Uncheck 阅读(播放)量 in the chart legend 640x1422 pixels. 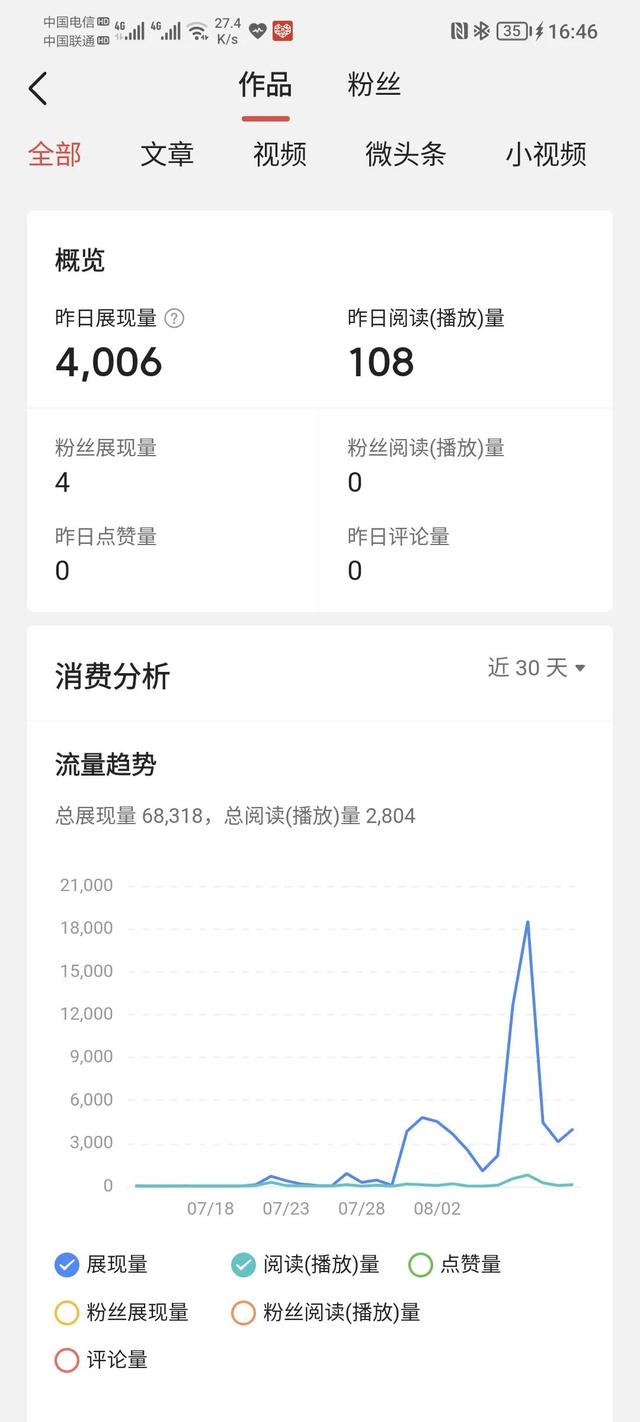pyautogui.click(x=306, y=1265)
